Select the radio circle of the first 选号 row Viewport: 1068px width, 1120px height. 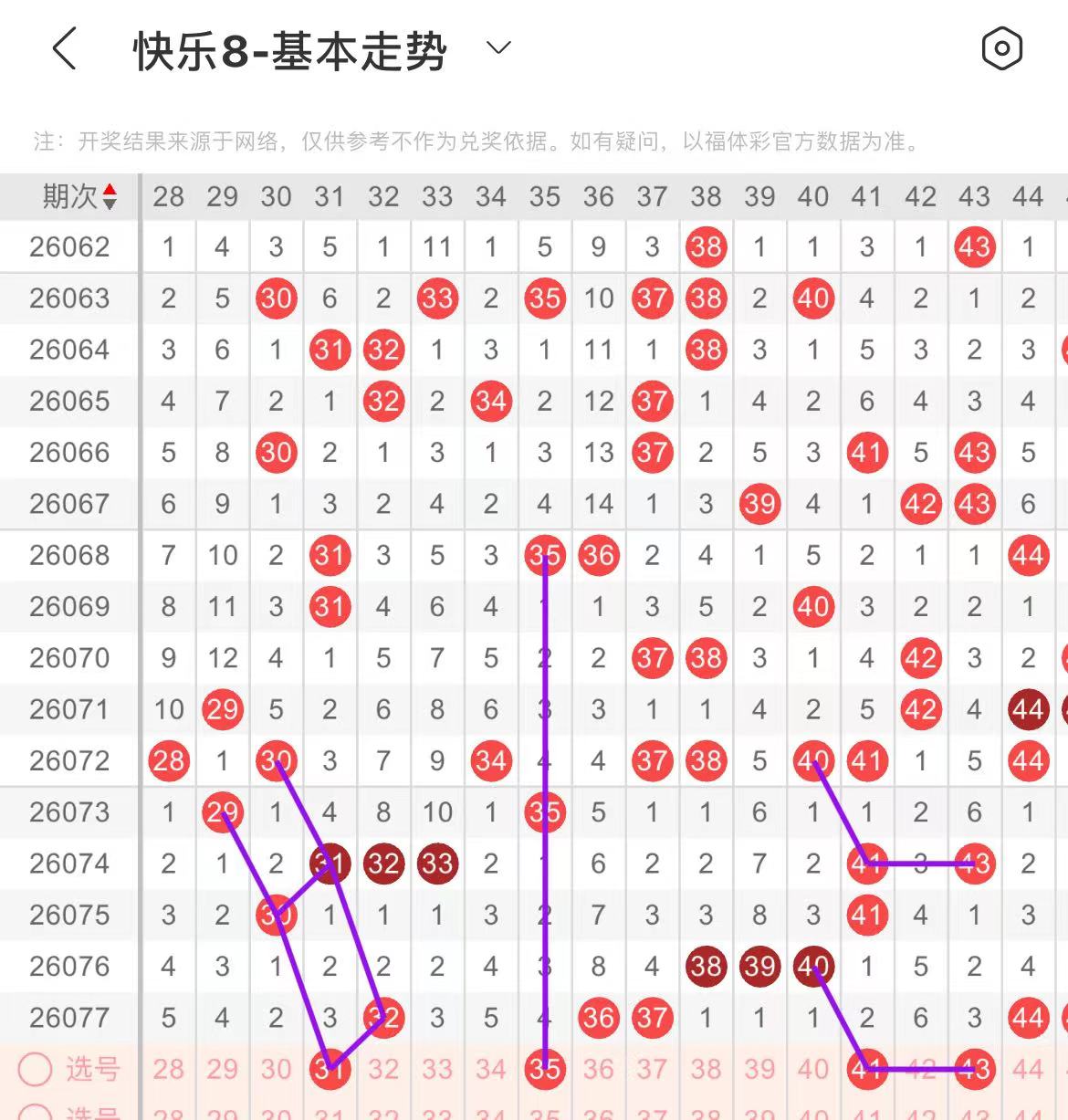36,1069
